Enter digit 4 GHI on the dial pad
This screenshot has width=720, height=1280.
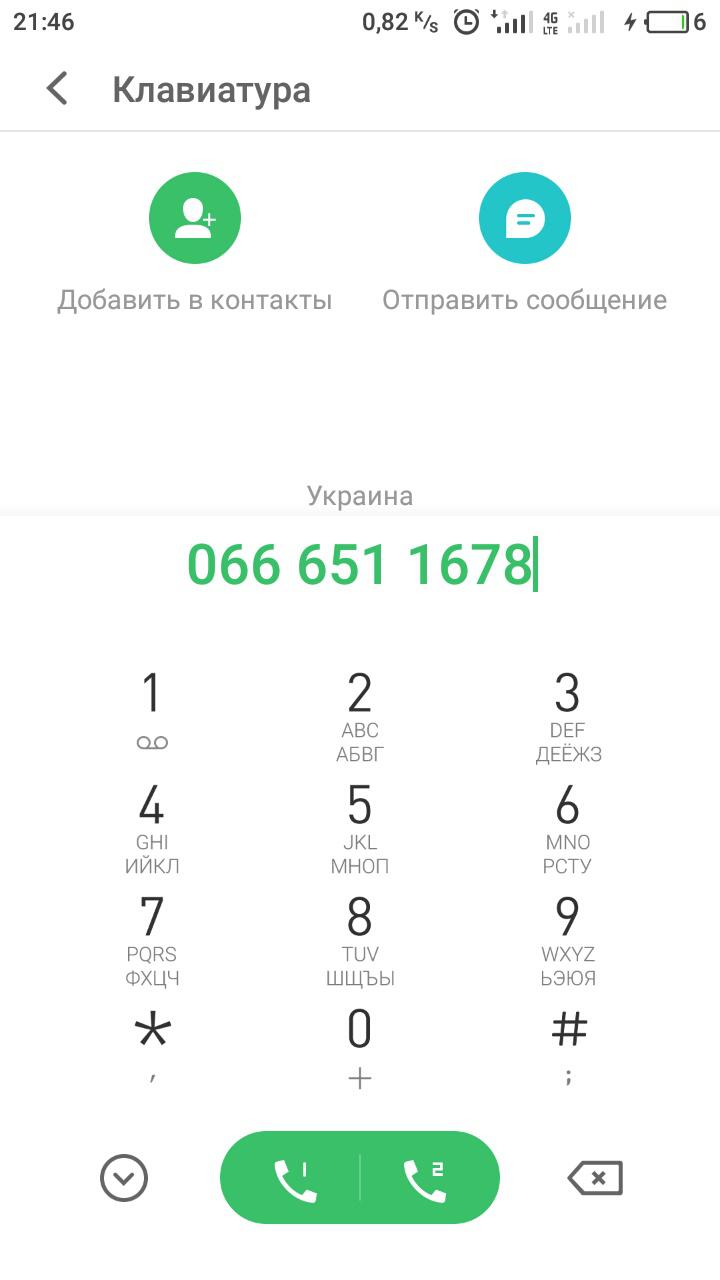click(x=152, y=827)
